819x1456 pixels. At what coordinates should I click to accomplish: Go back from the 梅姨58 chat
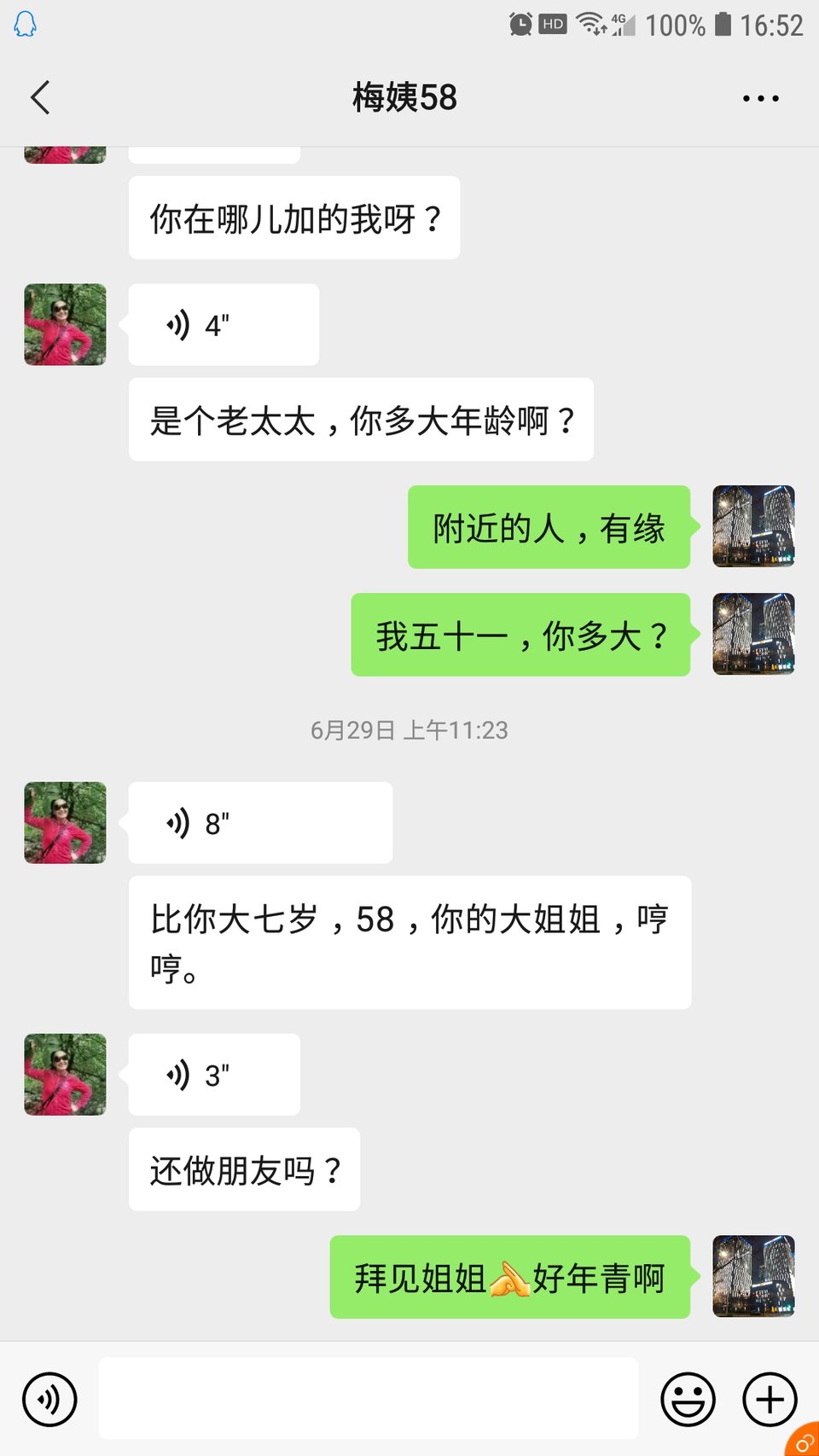coord(40,97)
